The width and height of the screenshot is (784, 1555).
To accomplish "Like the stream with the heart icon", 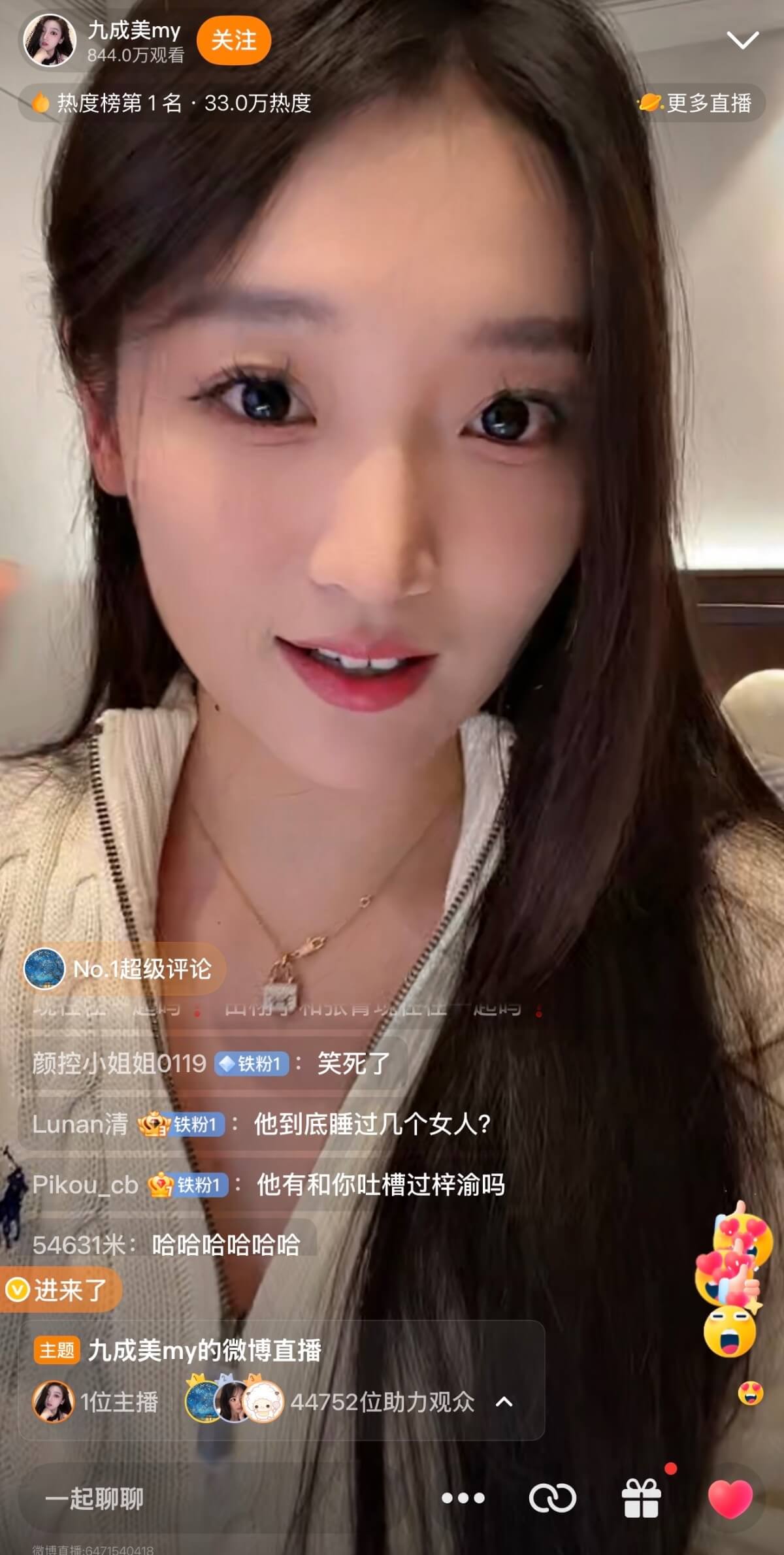I will (730, 1496).
